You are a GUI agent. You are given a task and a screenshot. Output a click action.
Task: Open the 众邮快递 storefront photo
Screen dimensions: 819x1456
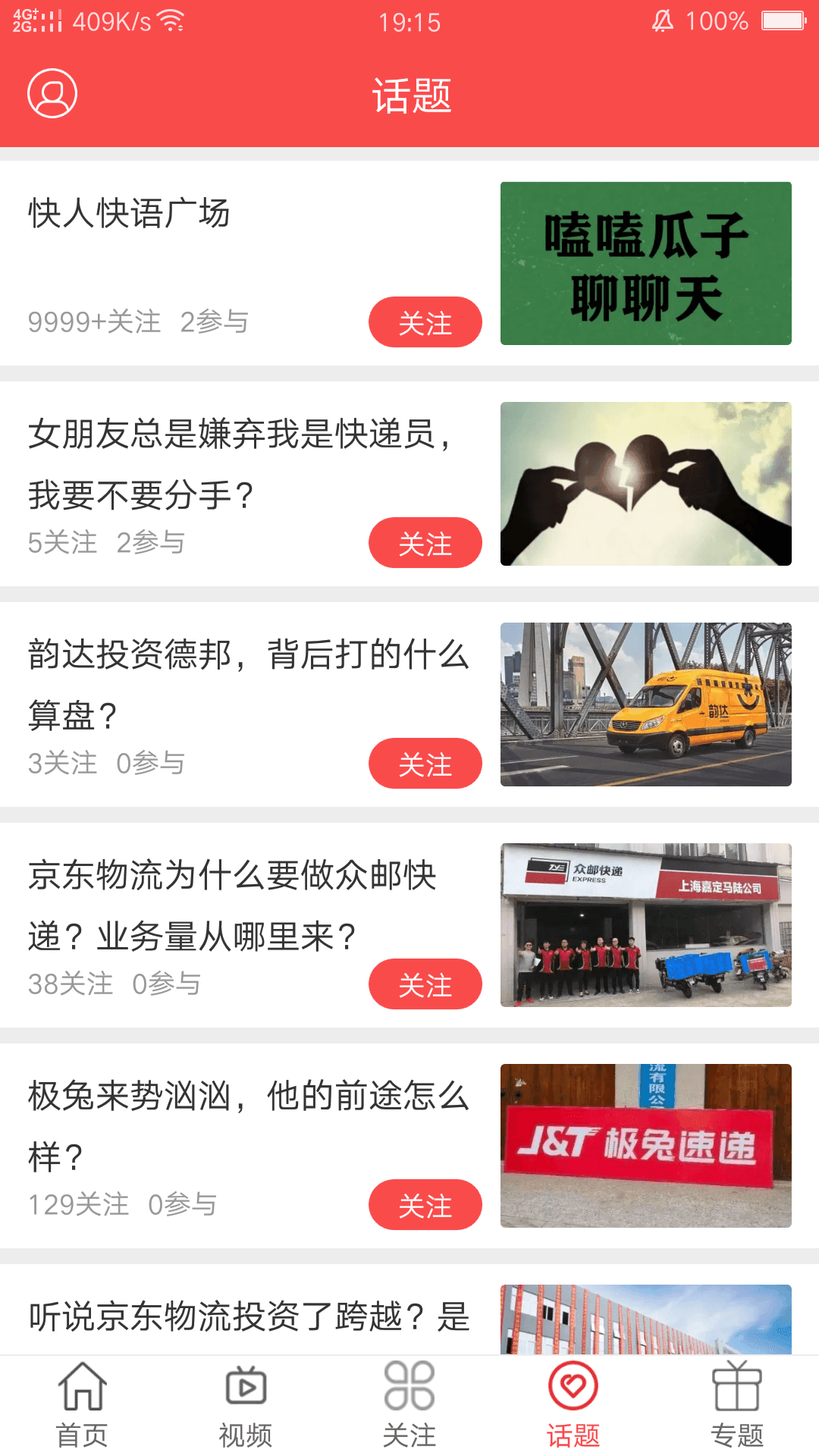pos(645,924)
